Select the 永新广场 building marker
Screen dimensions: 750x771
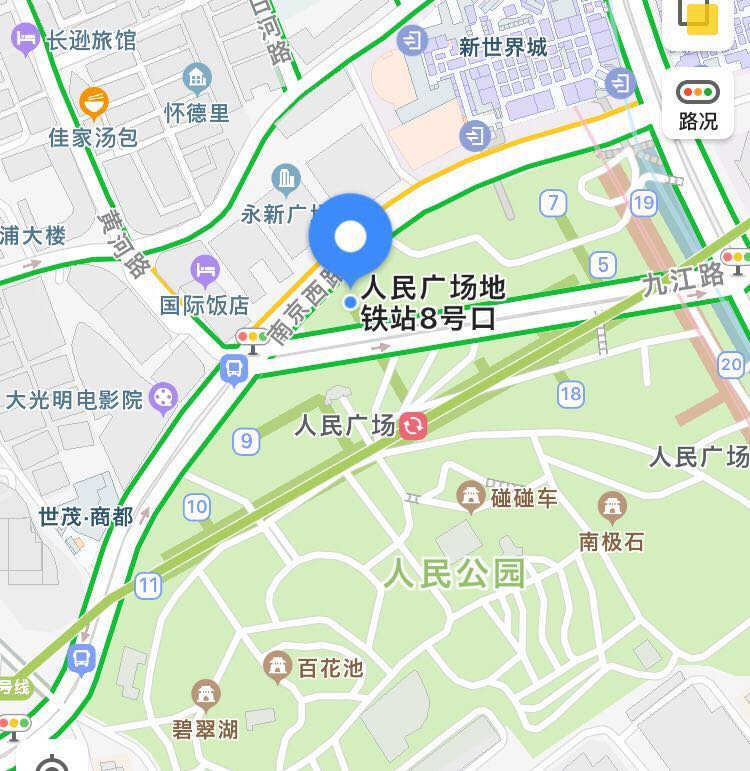click(x=286, y=180)
